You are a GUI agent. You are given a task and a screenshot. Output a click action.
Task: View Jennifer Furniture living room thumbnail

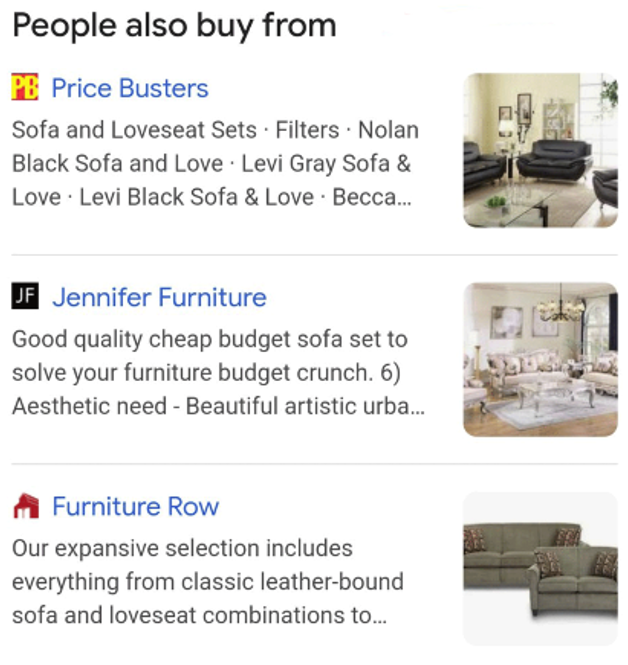coord(540,359)
